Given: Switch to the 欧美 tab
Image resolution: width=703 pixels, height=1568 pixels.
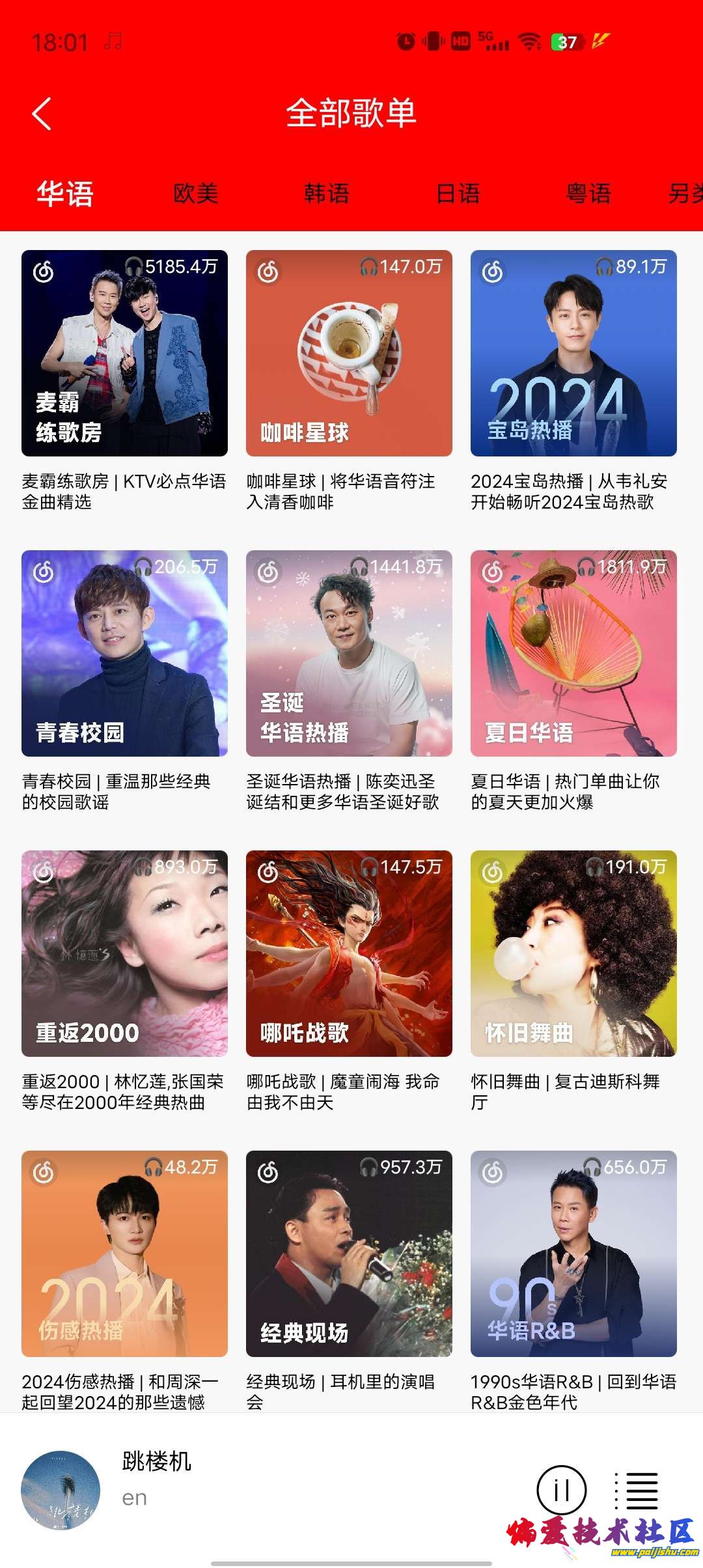Looking at the screenshot, I should click(195, 193).
